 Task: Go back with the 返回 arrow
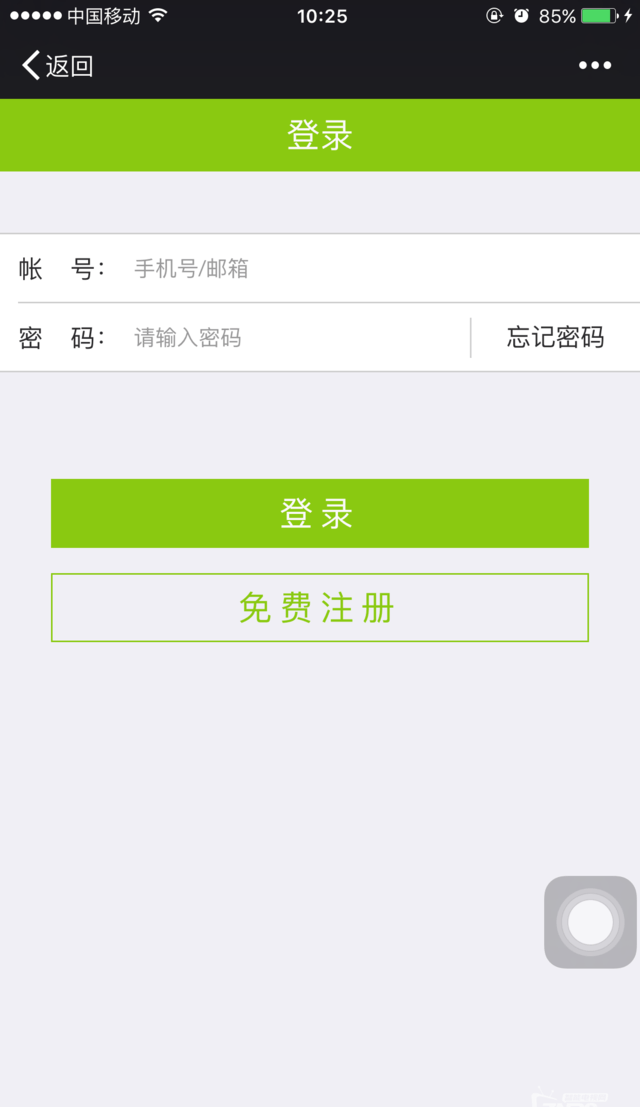tap(57, 66)
